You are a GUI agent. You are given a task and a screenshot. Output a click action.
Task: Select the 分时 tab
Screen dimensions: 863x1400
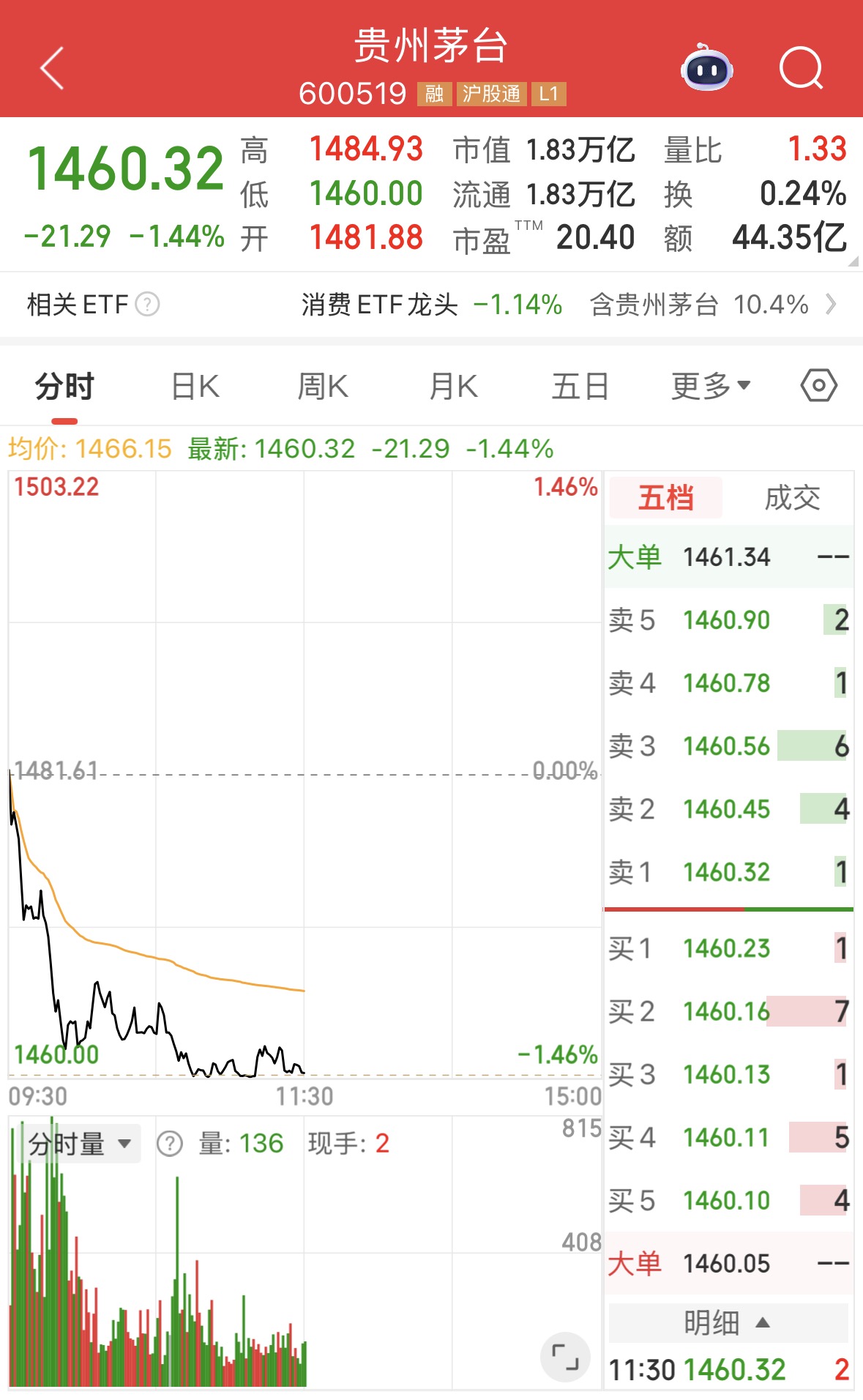[x=64, y=387]
